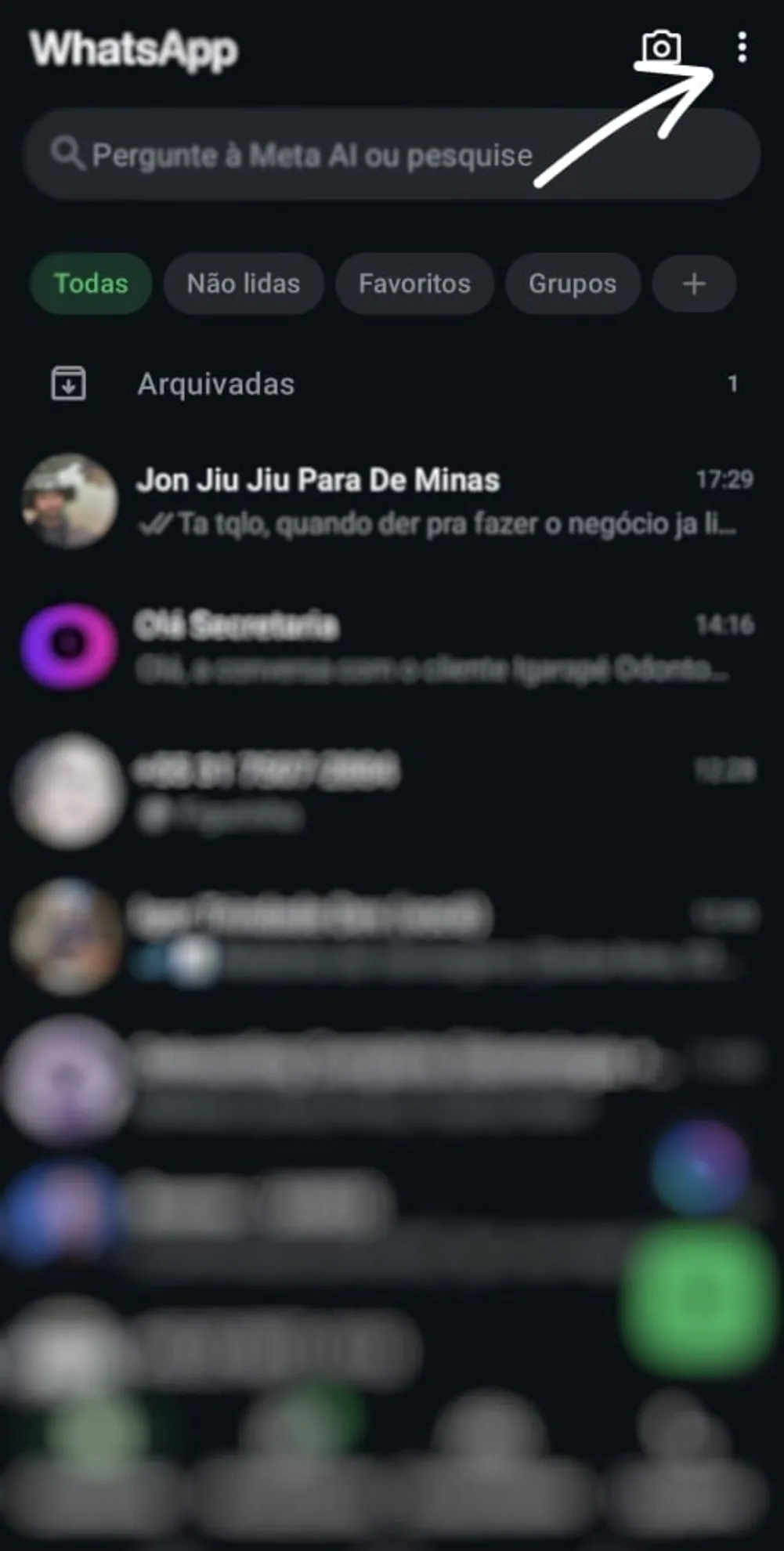
Task: Show Favoritos chats
Action: tap(414, 284)
